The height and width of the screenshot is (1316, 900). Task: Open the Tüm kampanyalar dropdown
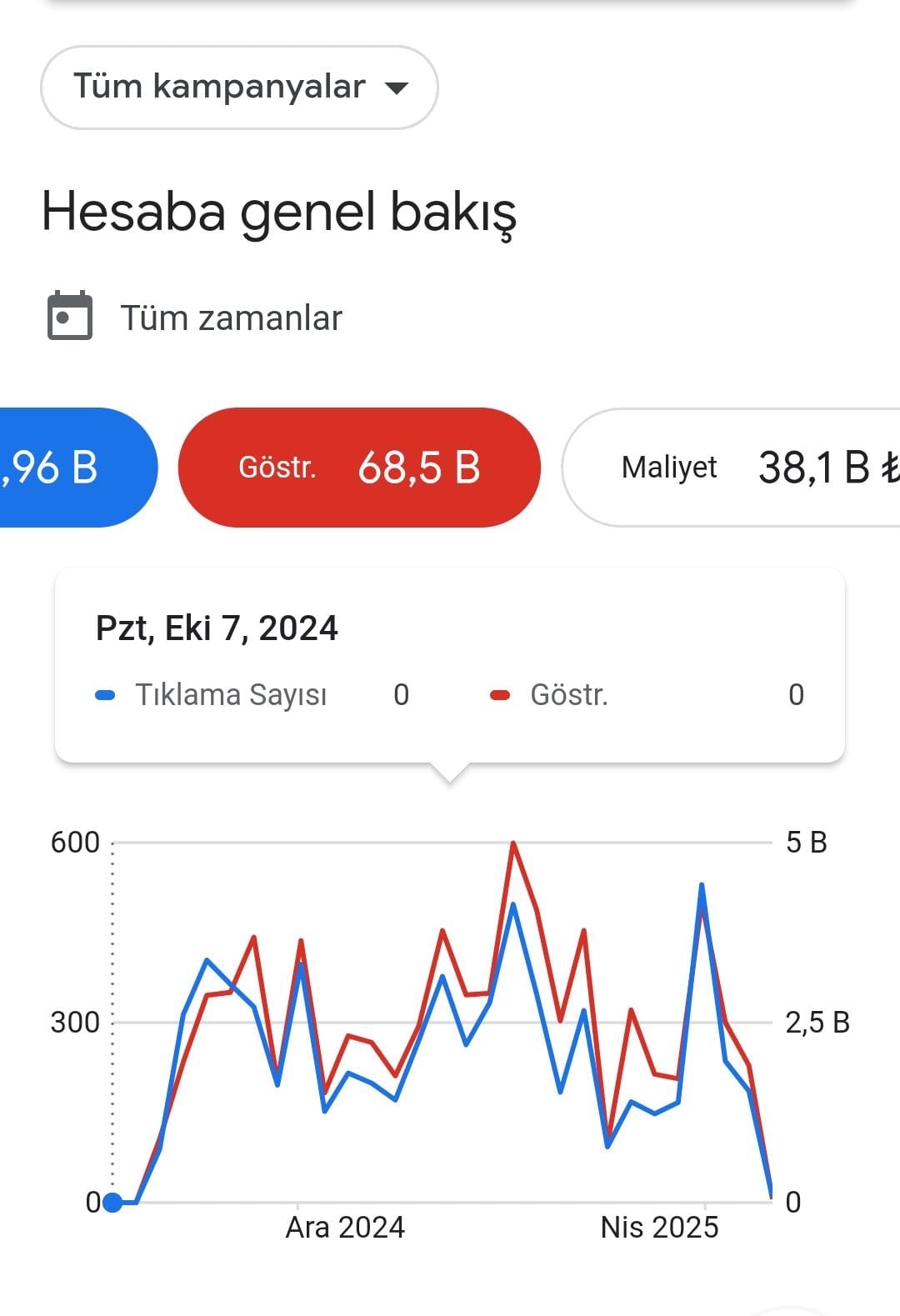239,88
